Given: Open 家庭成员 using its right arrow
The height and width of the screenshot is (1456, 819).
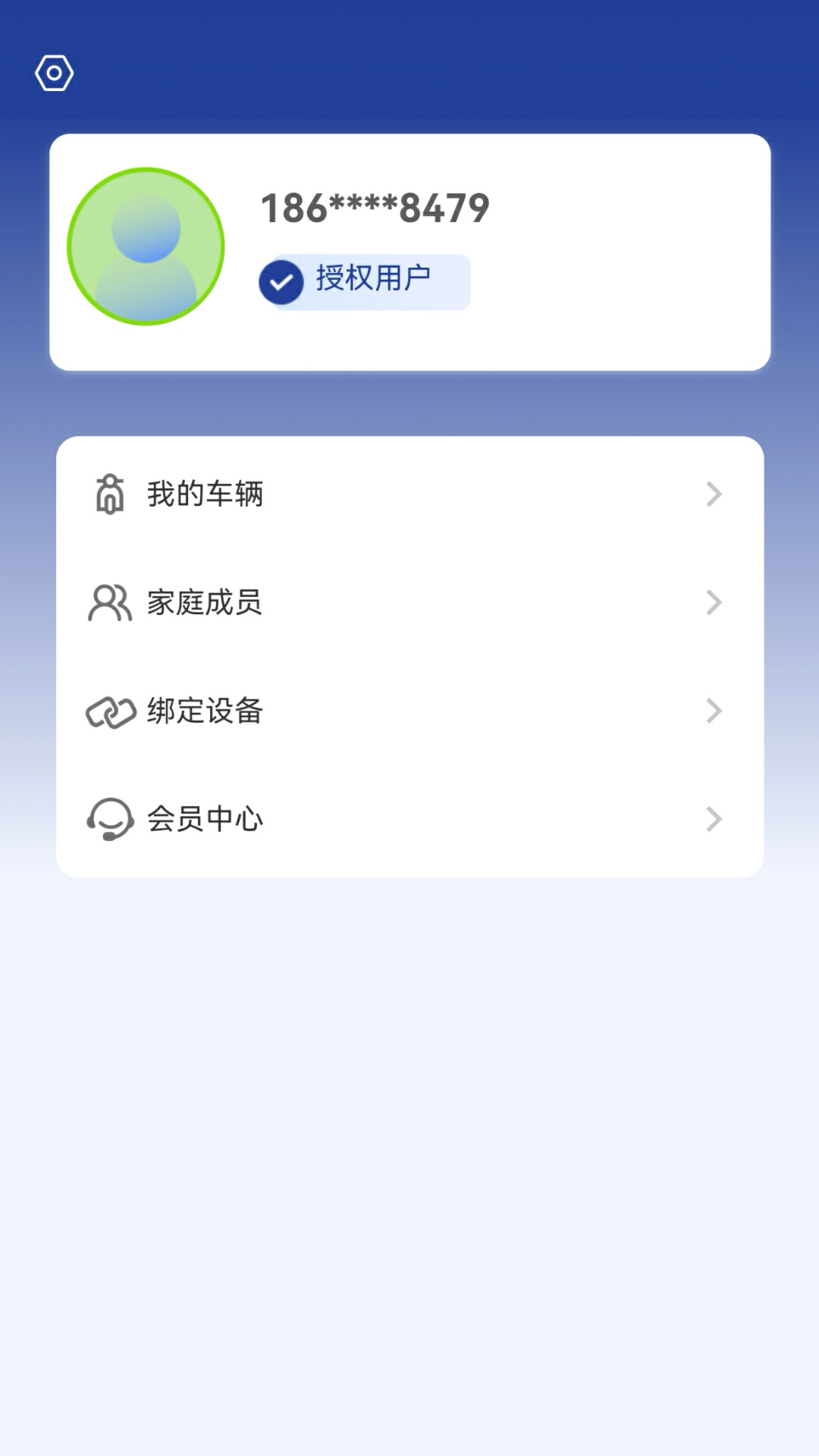Looking at the screenshot, I should (x=713, y=602).
